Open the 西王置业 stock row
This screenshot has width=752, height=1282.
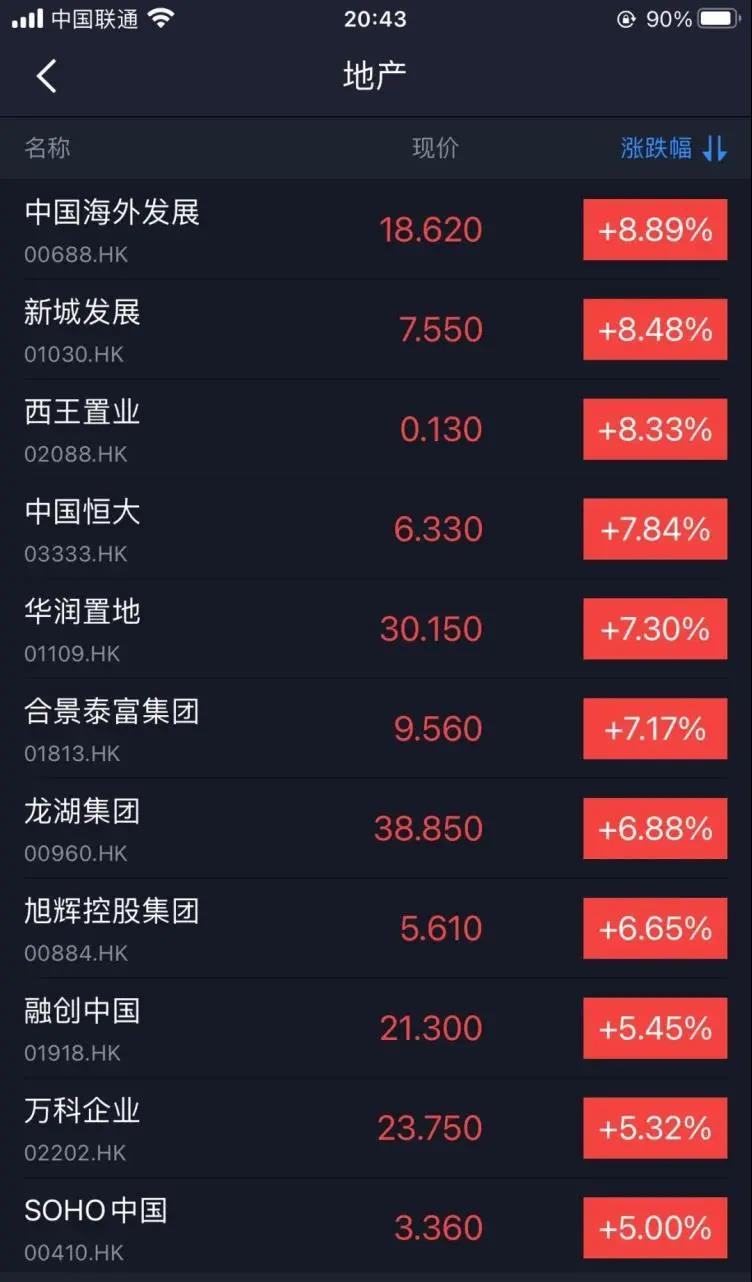click(376, 429)
